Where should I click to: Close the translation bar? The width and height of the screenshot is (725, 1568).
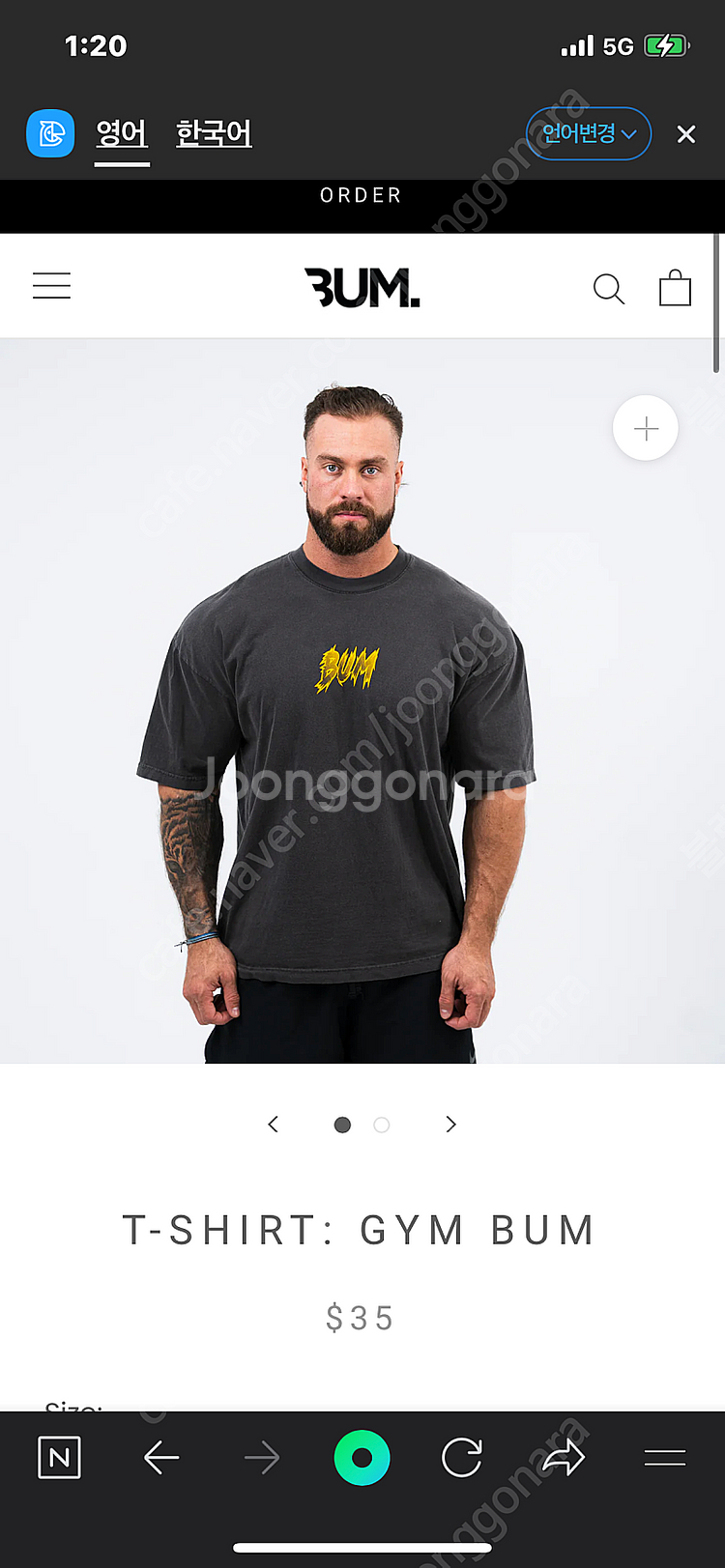685,134
